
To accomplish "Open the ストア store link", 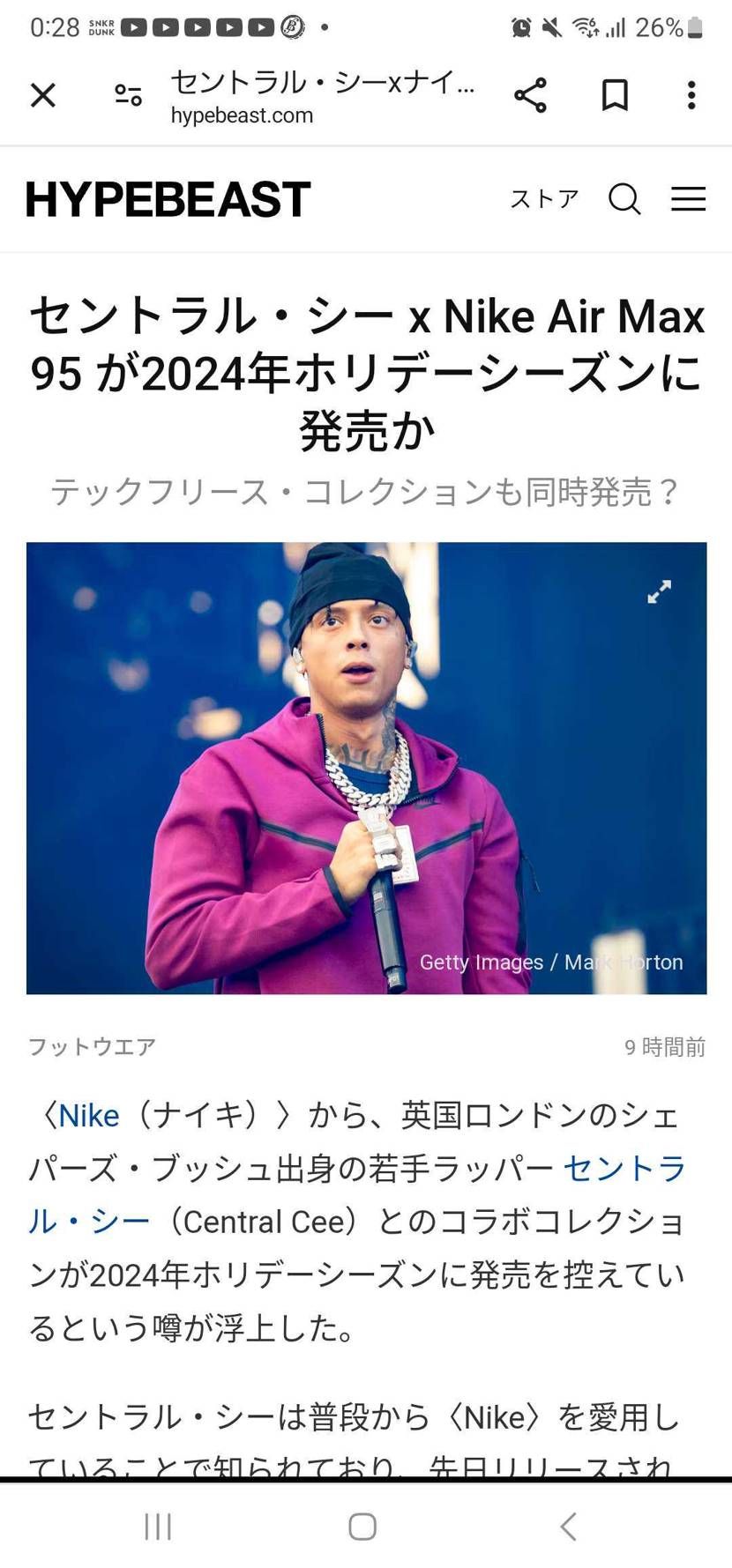I will 544,199.
